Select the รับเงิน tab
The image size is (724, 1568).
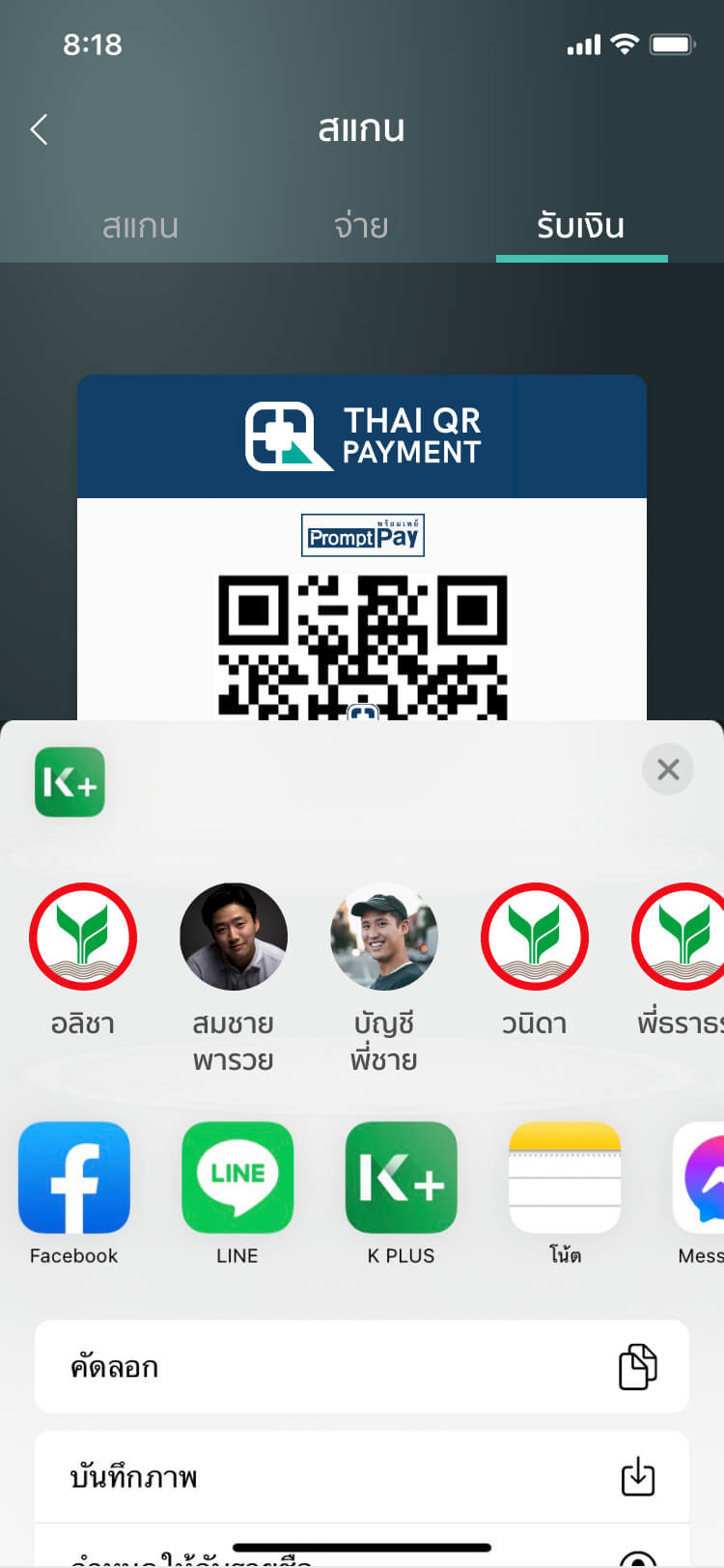pyautogui.click(x=580, y=226)
